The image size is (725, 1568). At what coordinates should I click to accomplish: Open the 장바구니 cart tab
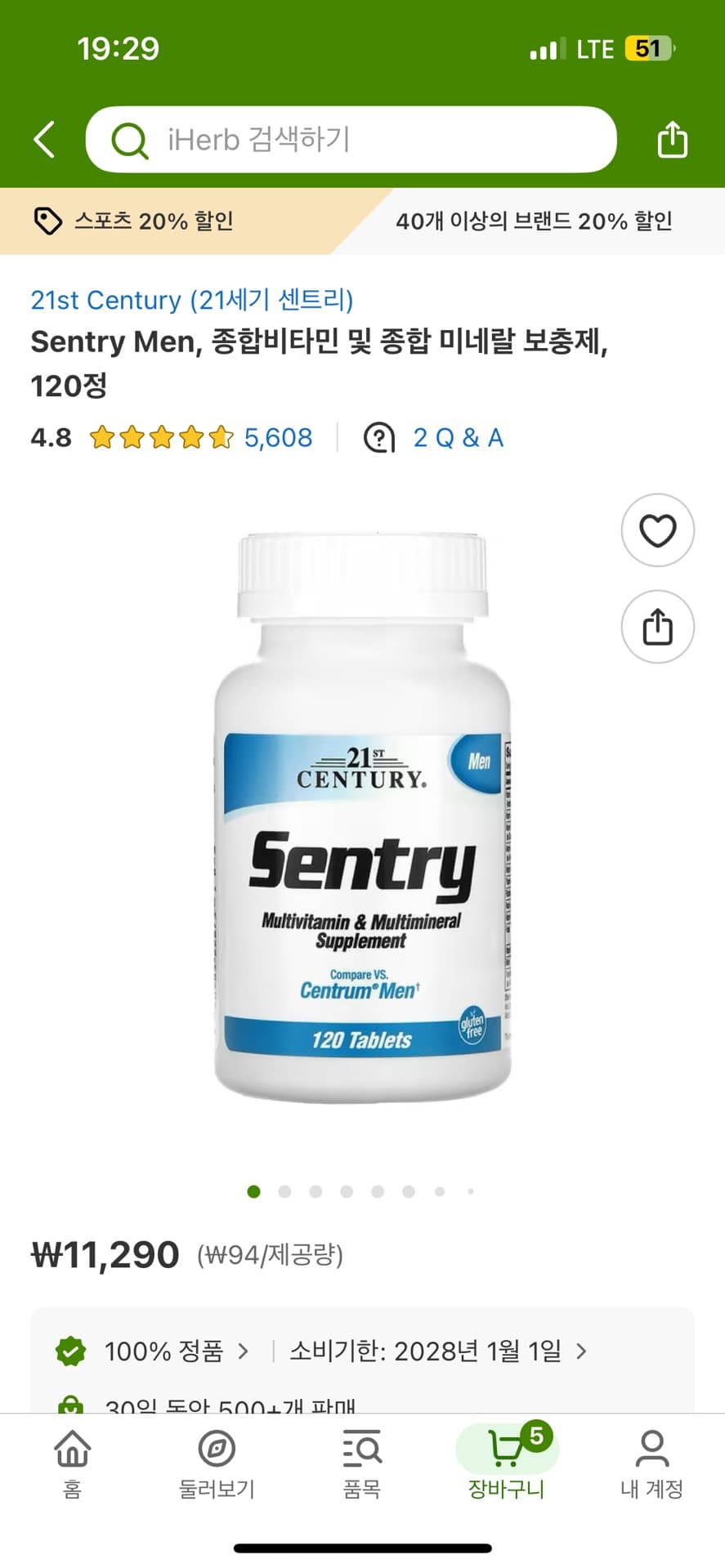coord(506,1463)
